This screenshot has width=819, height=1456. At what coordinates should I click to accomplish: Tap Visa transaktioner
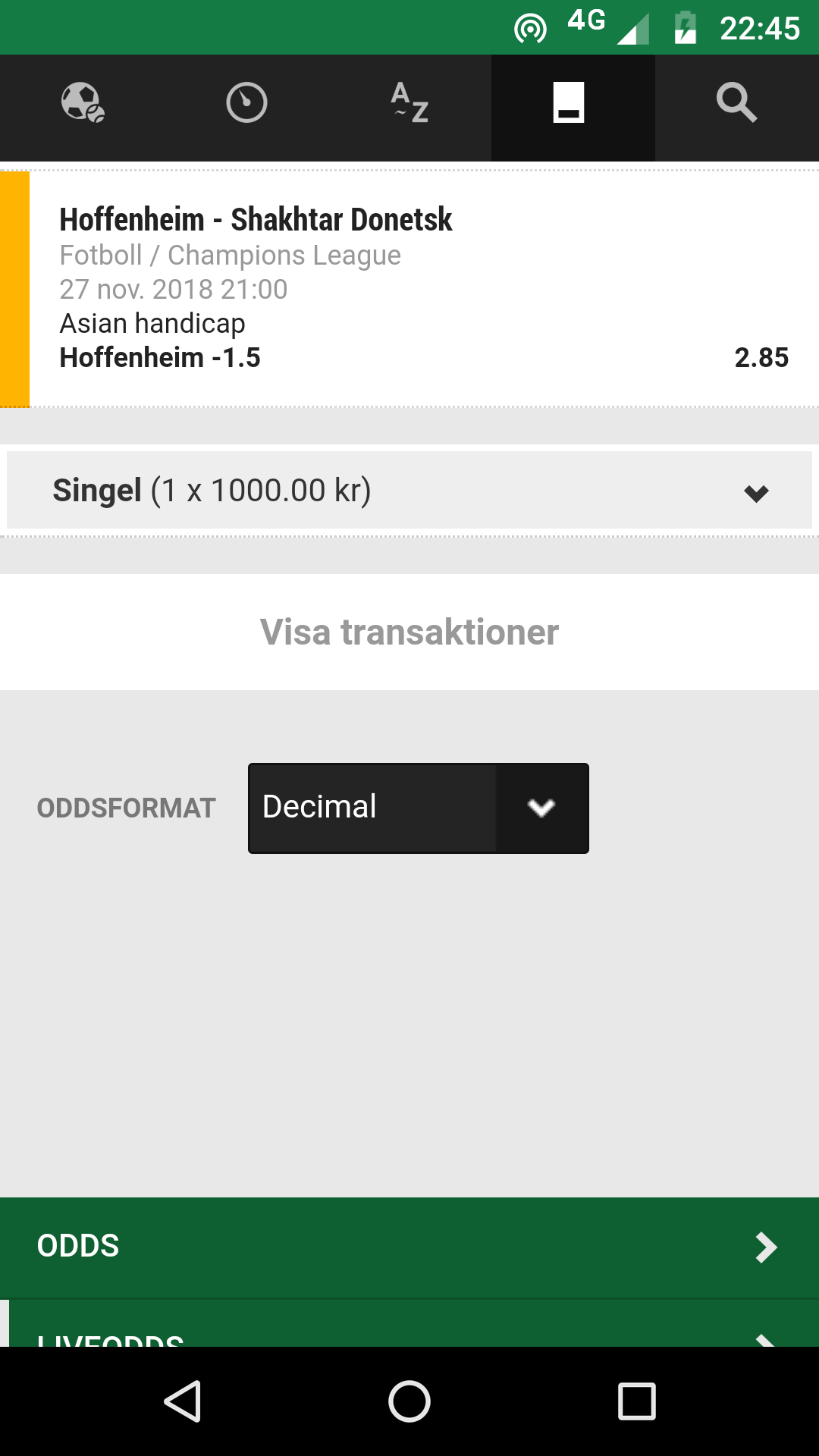pos(409,632)
